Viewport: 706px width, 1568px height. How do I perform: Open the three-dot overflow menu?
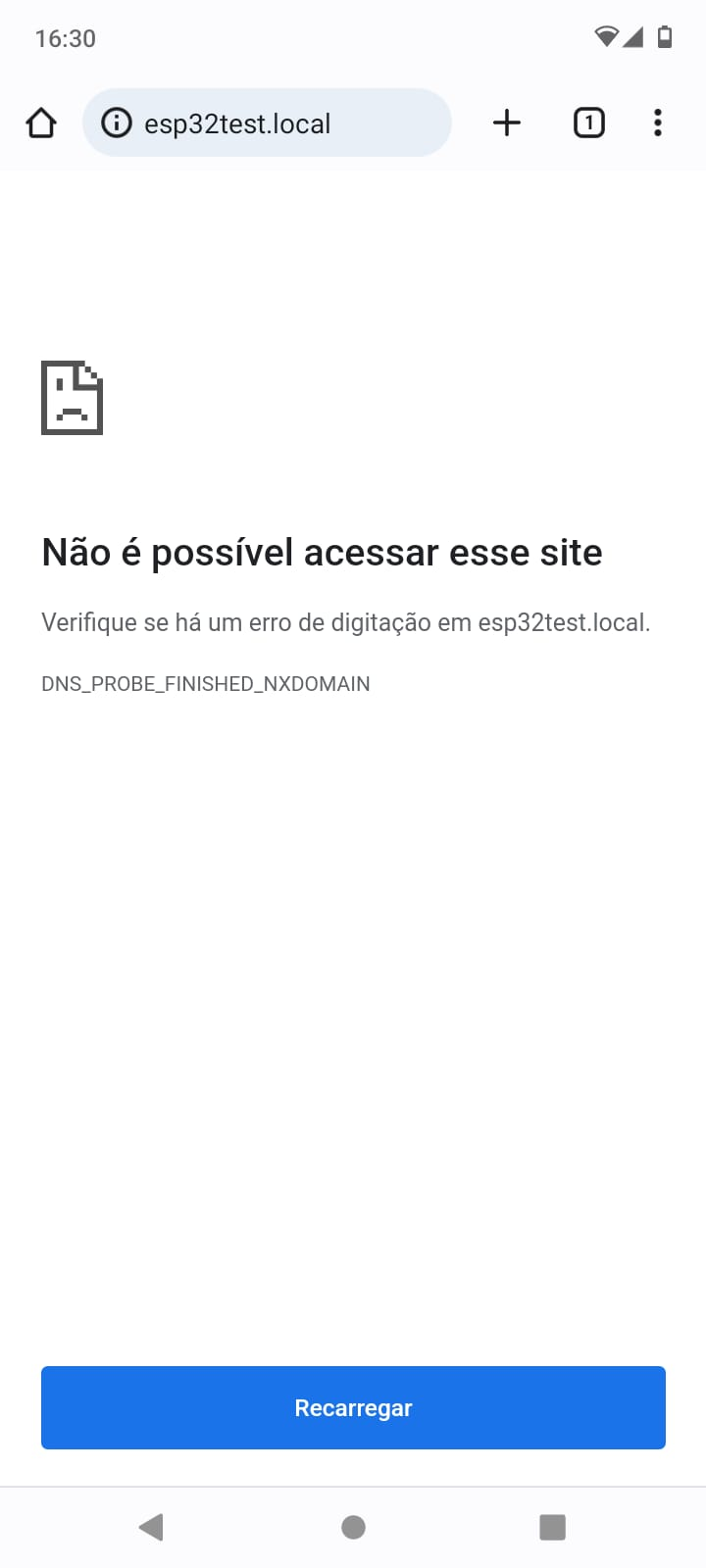658,122
